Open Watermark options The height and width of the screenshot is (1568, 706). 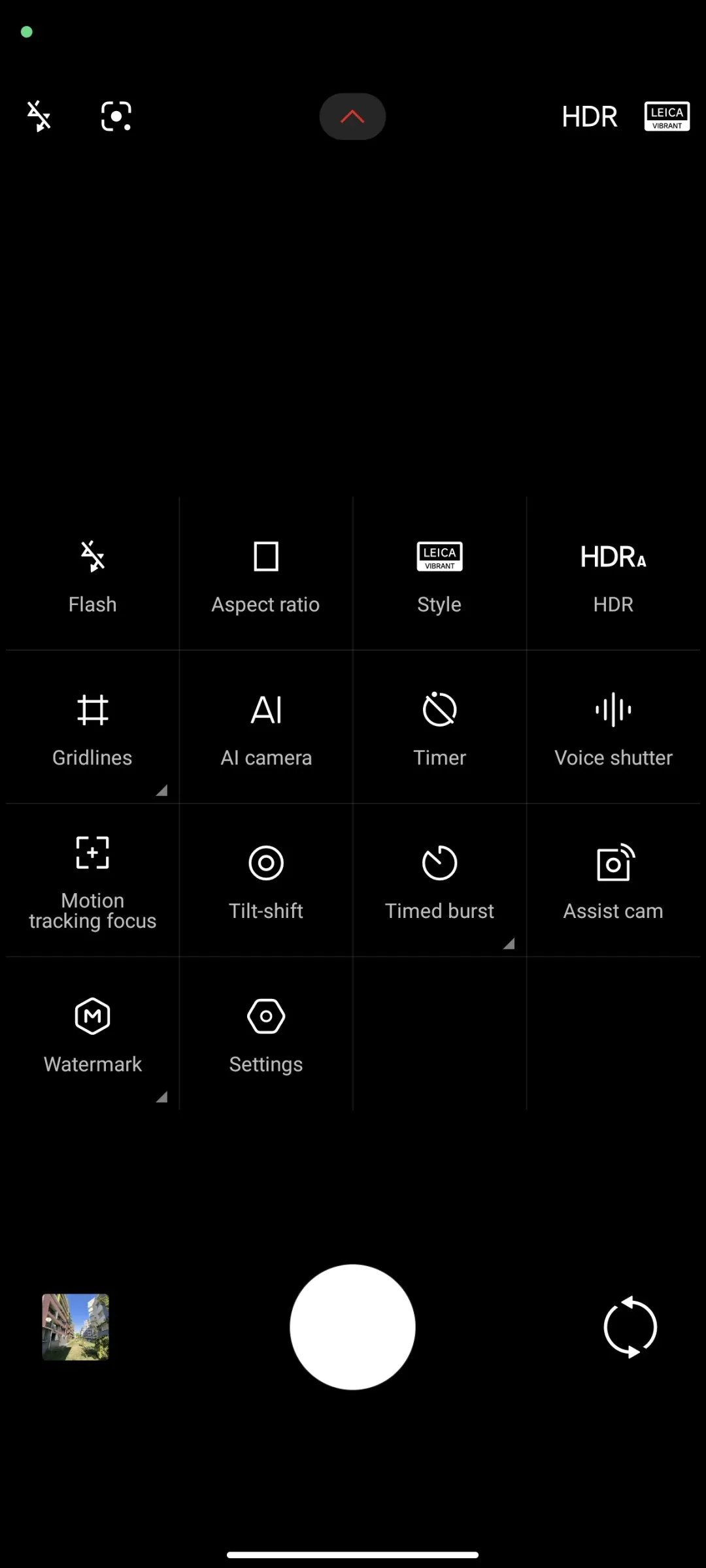point(93,1034)
